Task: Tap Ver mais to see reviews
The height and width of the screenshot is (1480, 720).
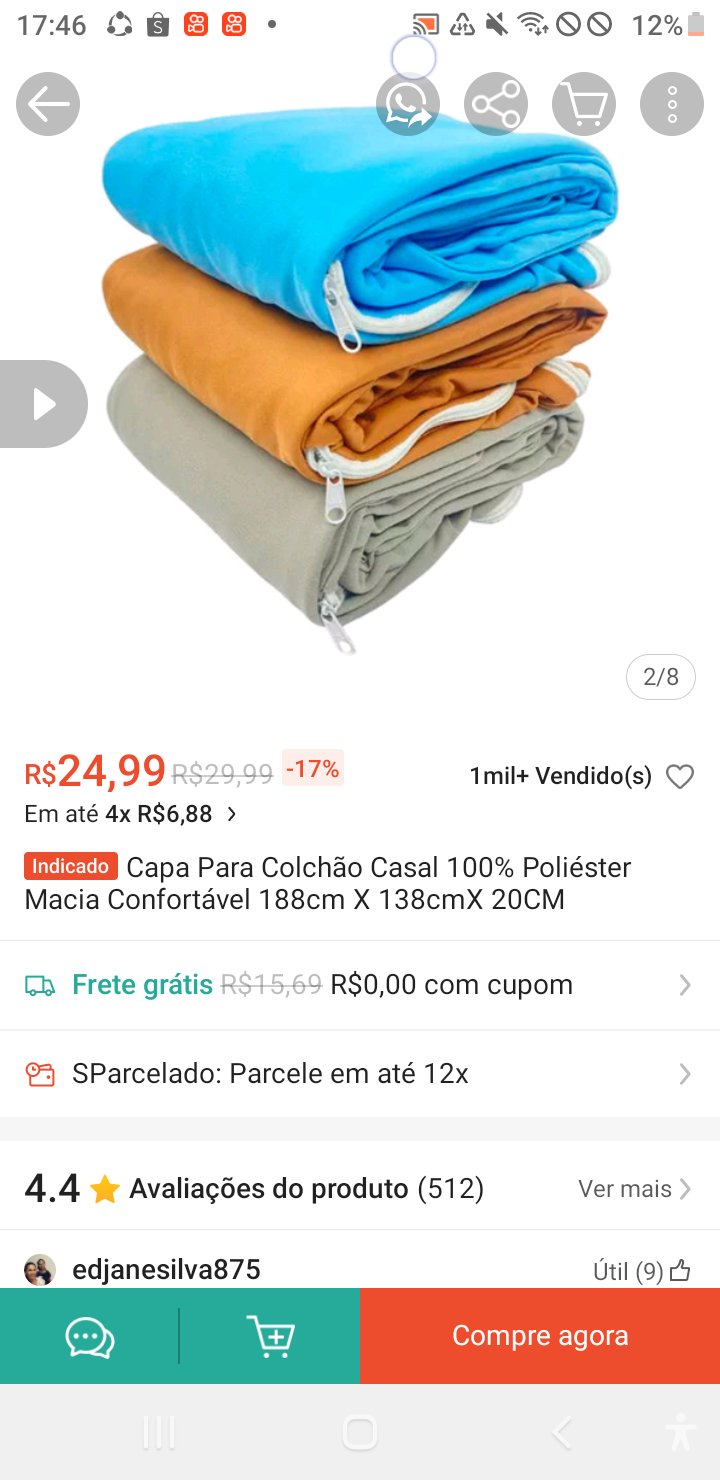Action: coord(634,1189)
